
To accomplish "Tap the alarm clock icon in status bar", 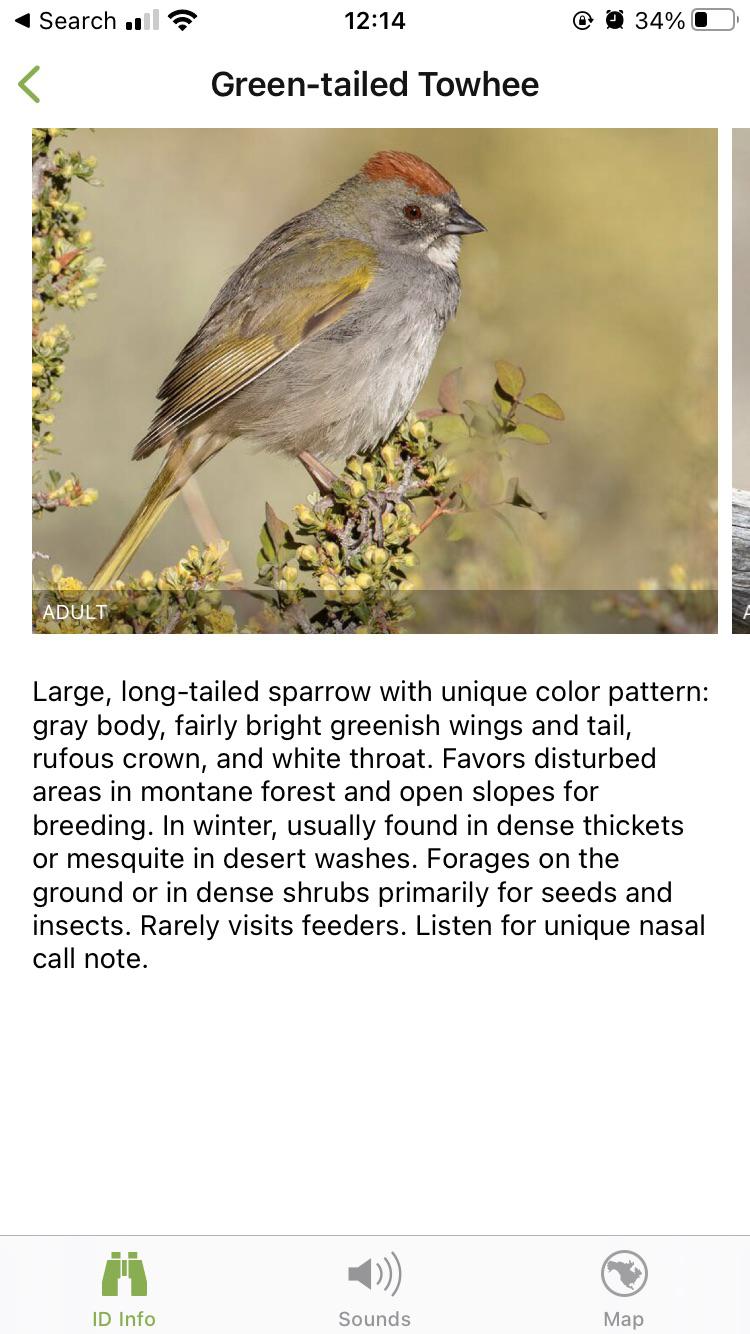I will click(611, 19).
